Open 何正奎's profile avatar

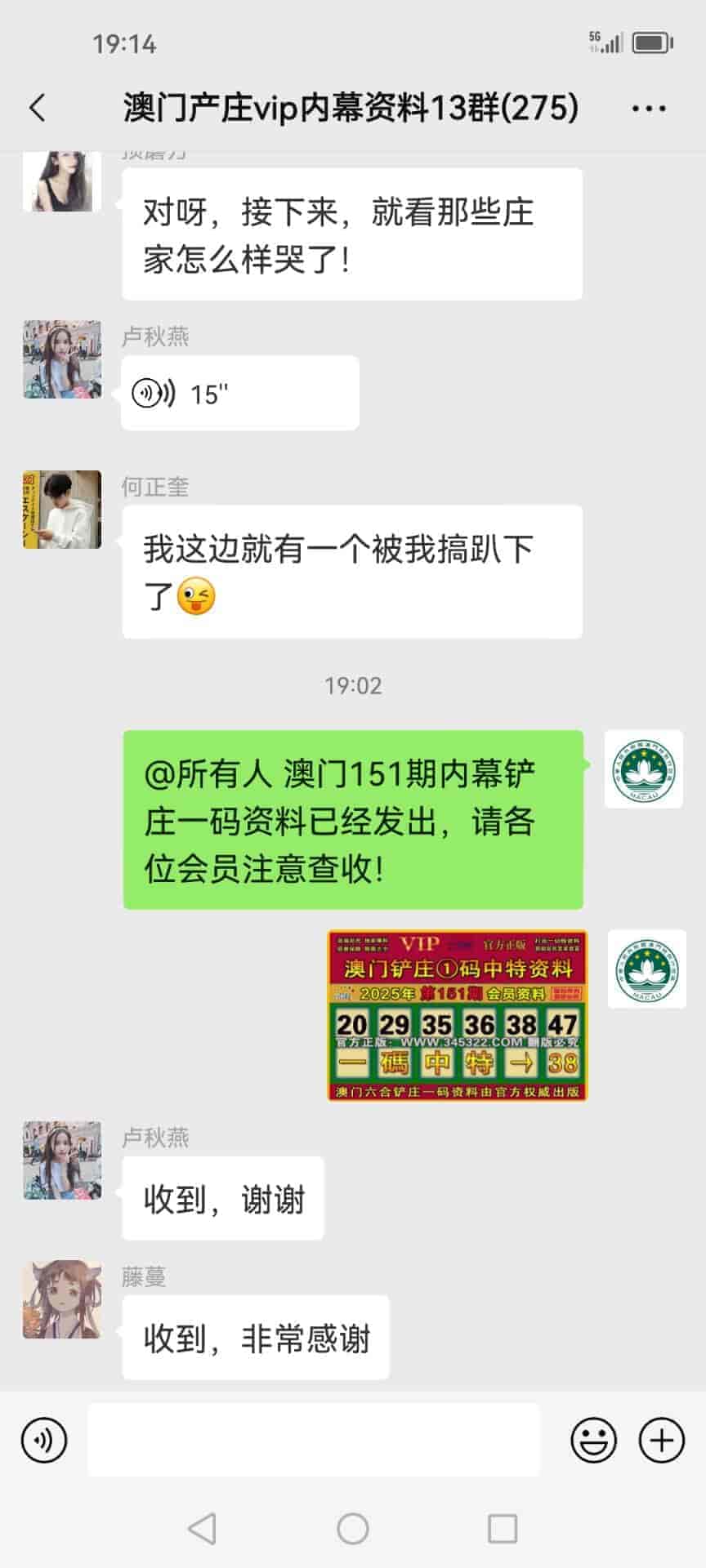click(62, 510)
